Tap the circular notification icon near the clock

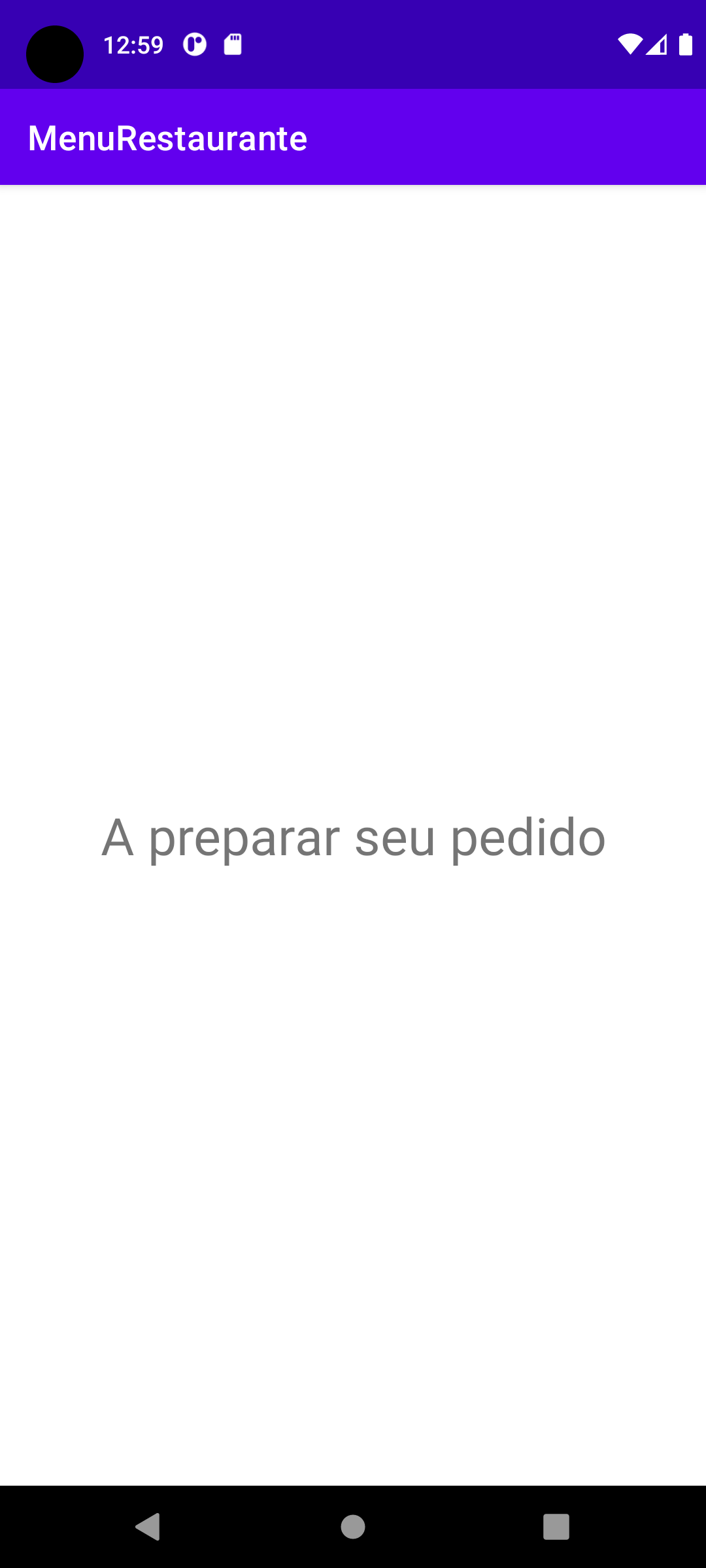pos(194,44)
